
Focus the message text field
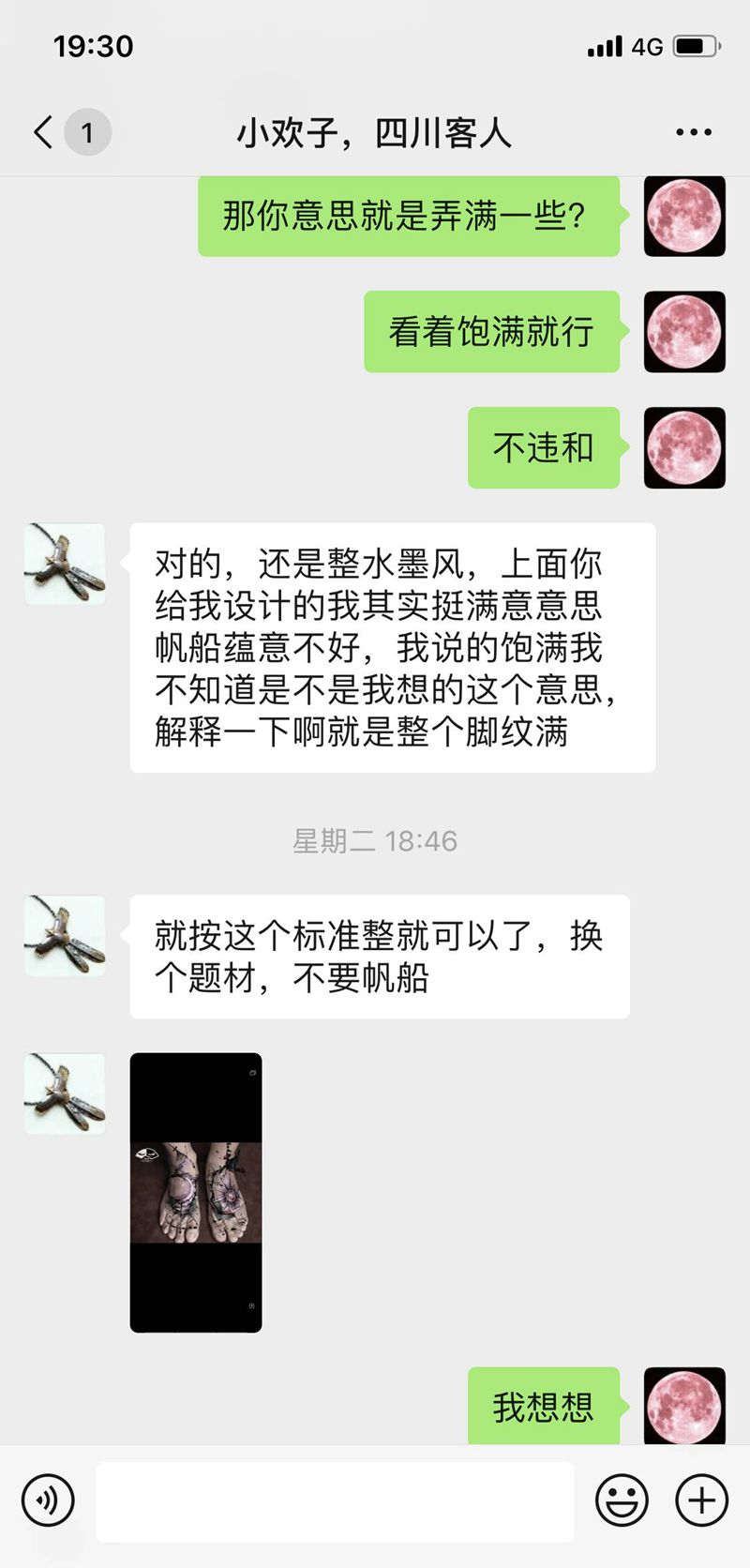click(335, 1500)
